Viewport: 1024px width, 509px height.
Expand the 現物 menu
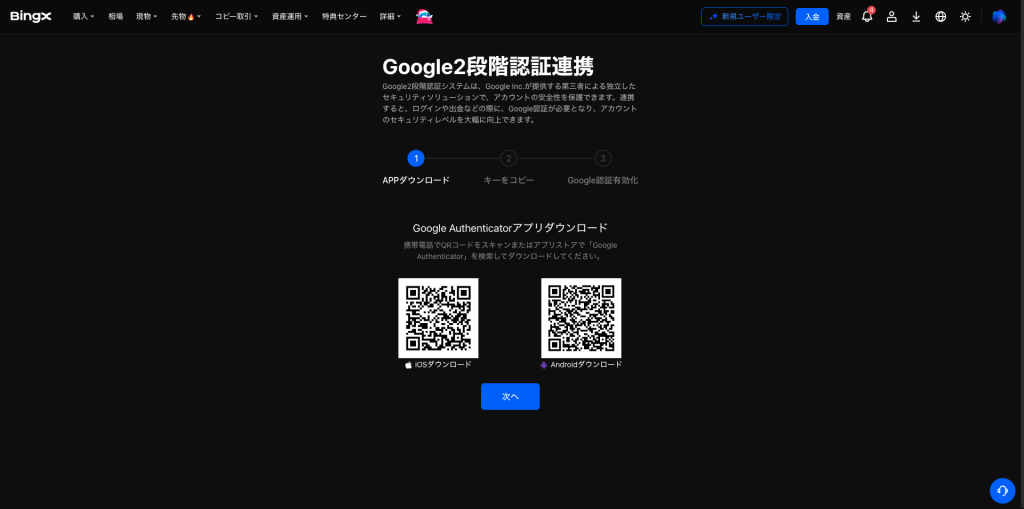click(146, 17)
